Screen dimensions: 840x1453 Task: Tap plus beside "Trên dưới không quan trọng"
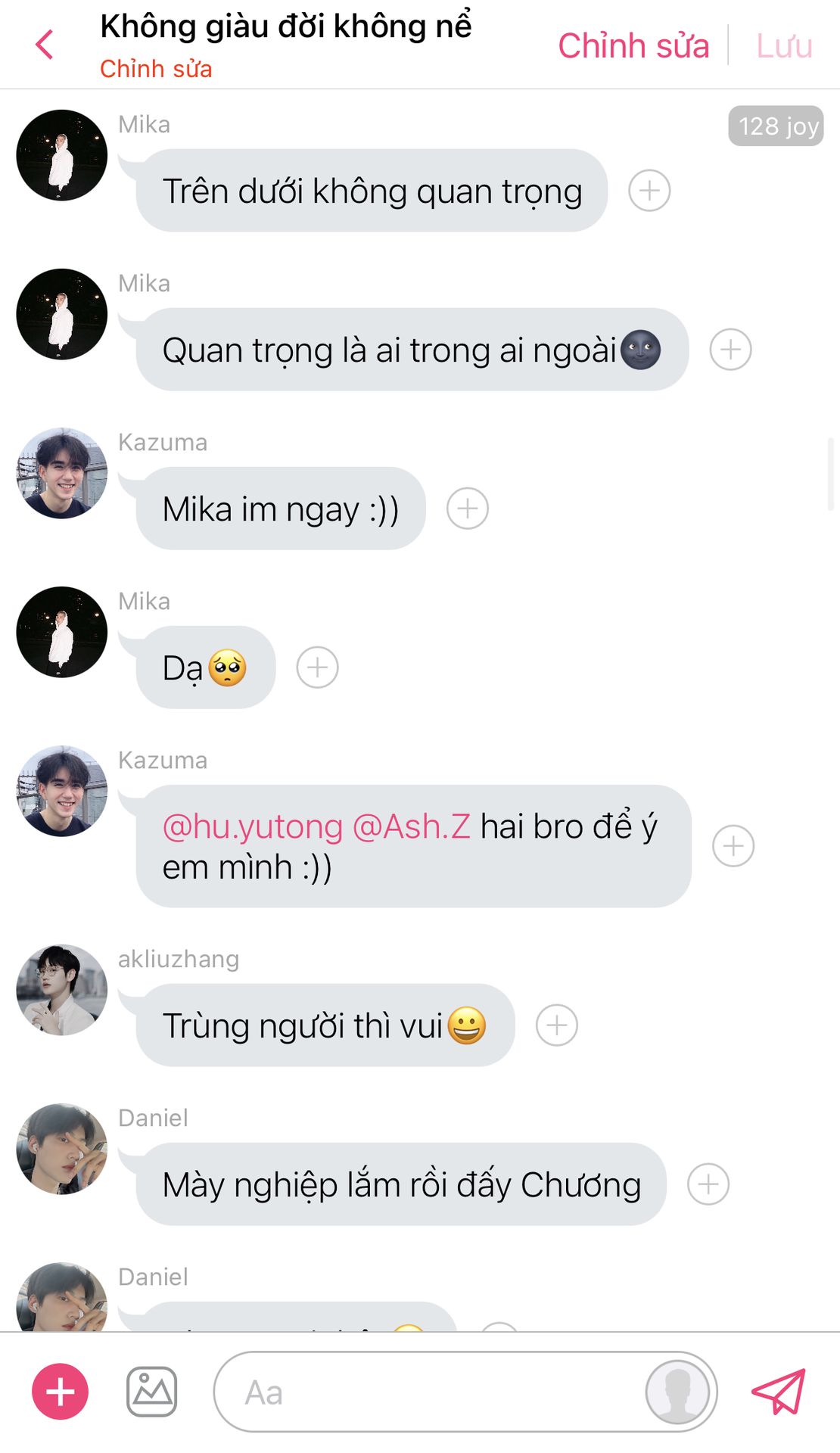[x=649, y=191]
